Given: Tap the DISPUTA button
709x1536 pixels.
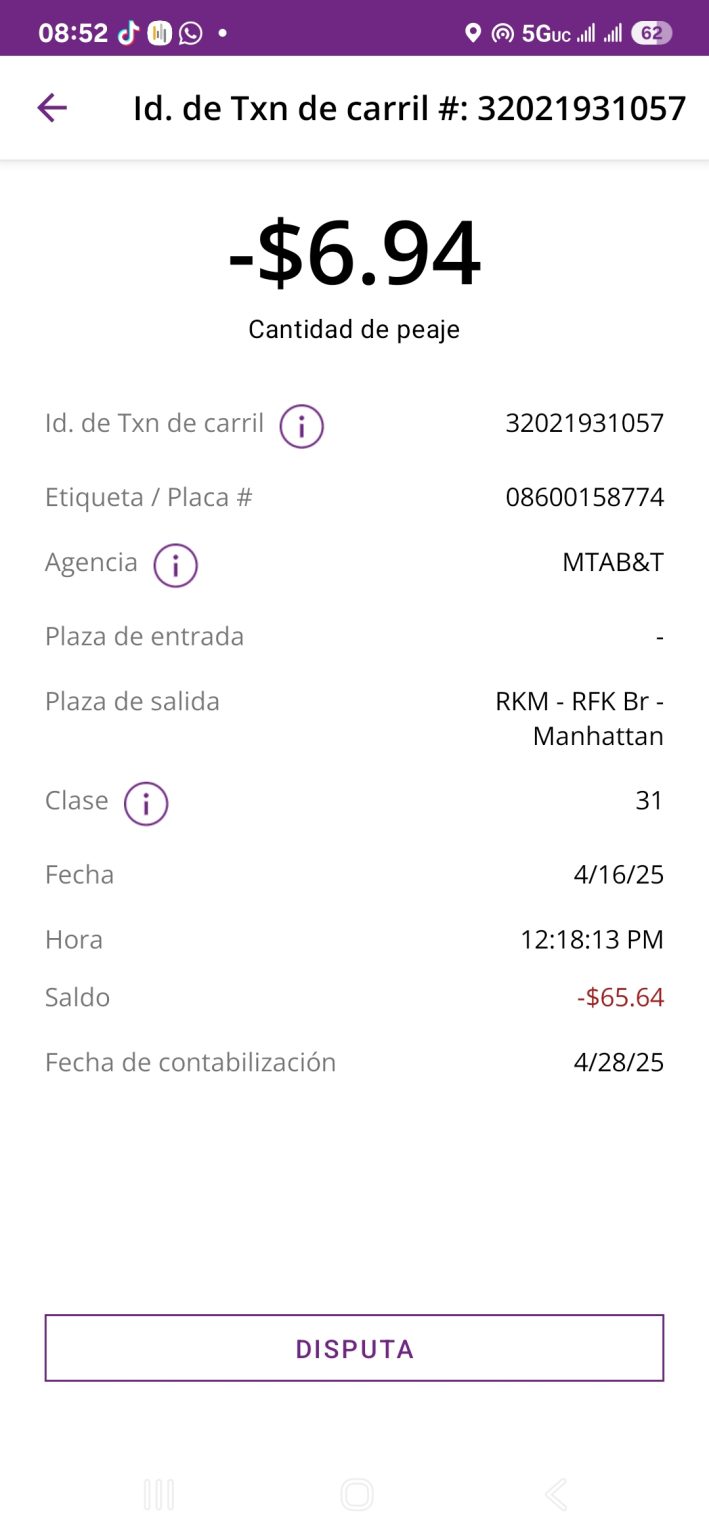Looking at the screenshot, I should [x=354, y=1348].
